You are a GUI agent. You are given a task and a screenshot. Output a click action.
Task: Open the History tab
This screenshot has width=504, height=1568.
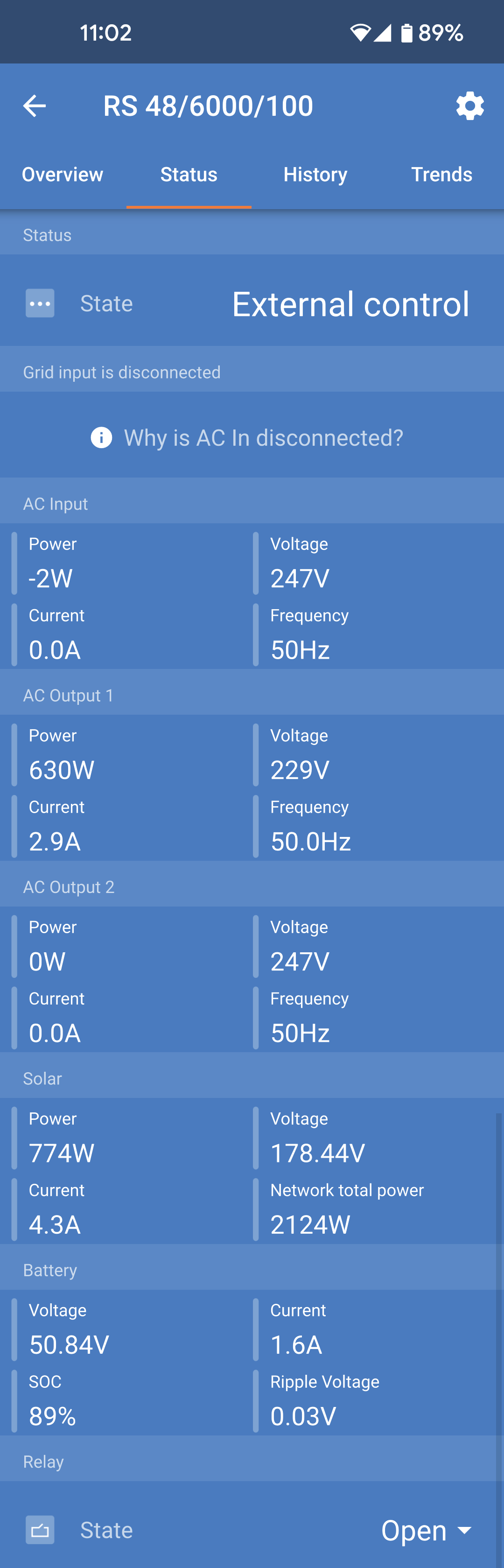315,175
